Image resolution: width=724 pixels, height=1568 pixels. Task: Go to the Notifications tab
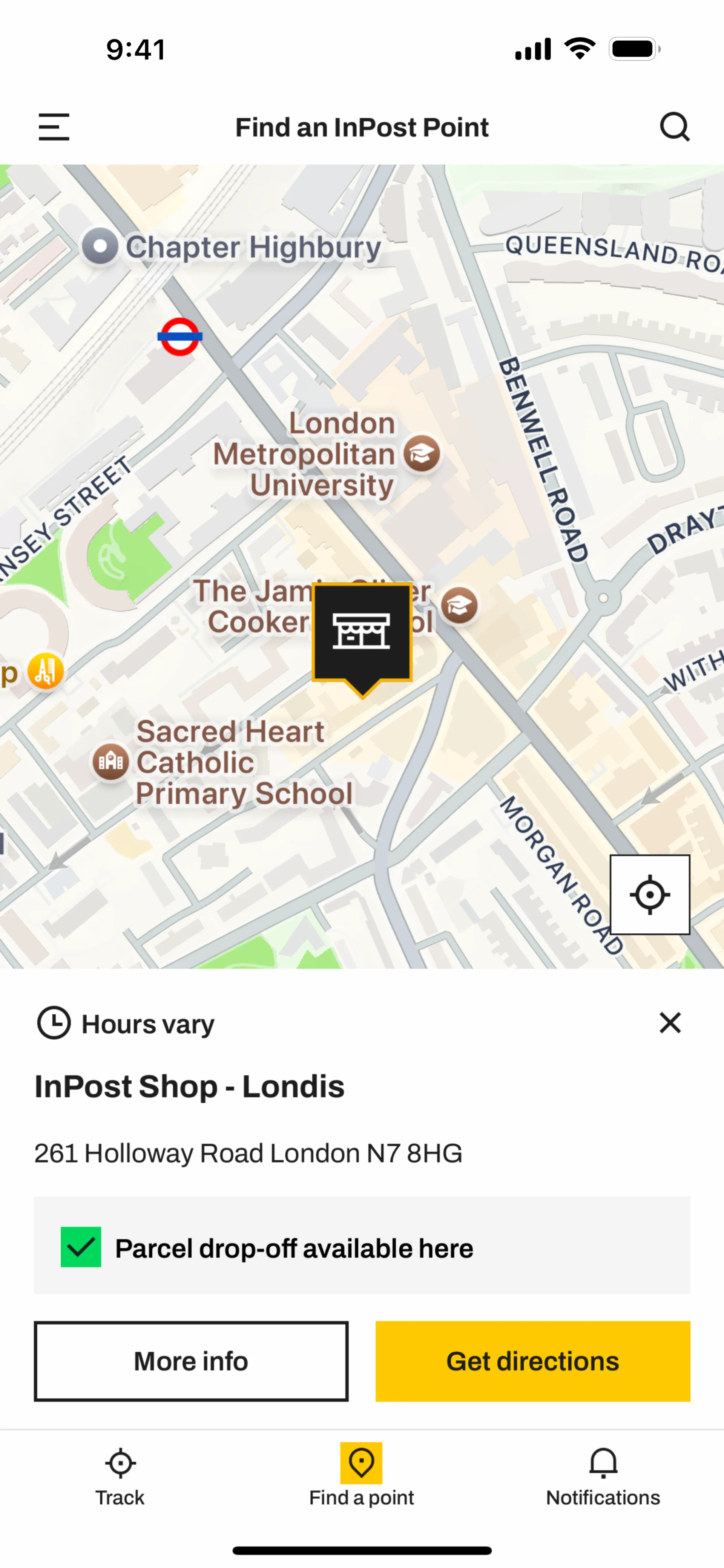[603, 1476]
